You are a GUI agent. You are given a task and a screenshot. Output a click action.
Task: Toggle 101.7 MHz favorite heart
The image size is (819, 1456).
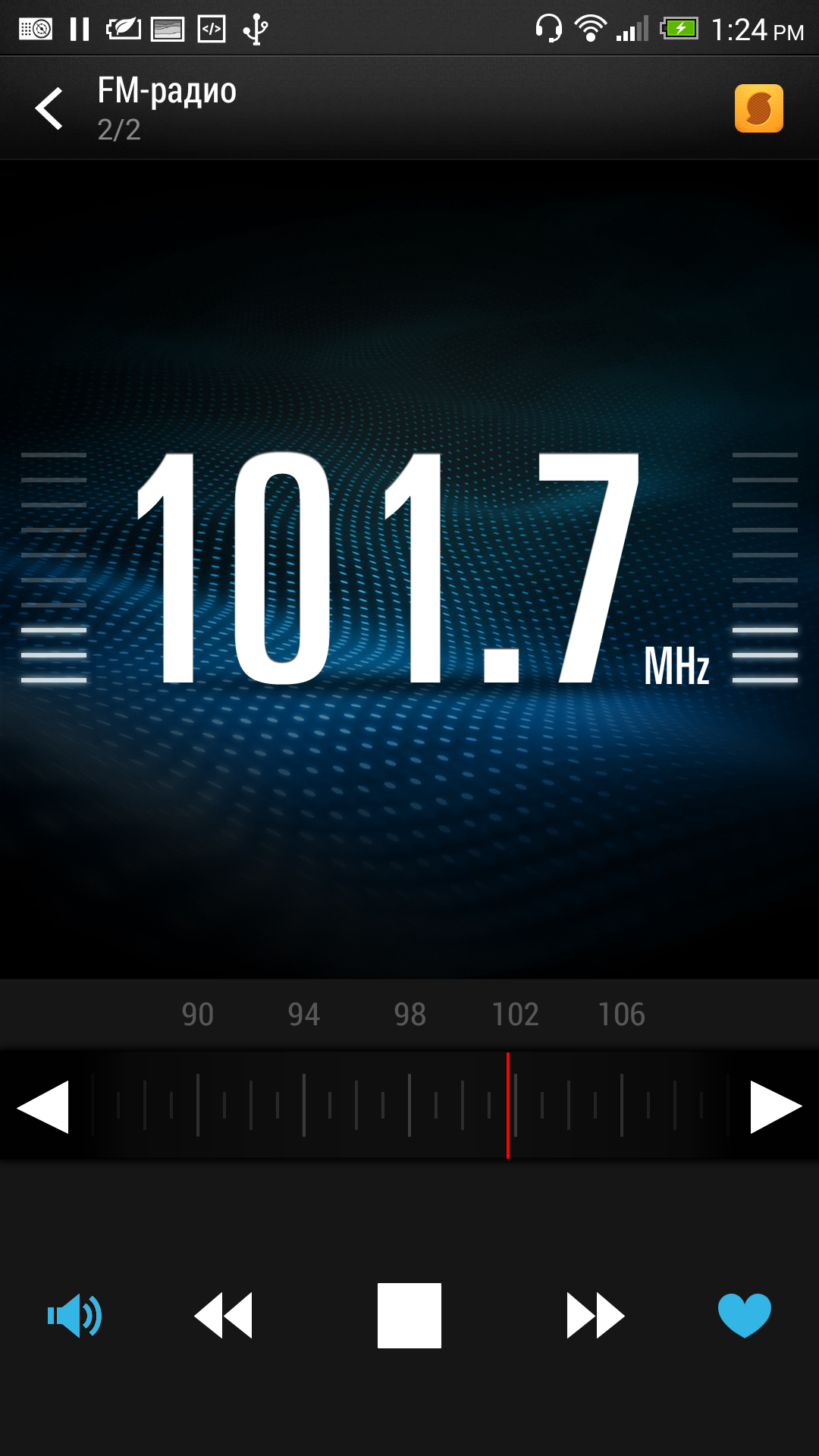pyautogui.click(x=745, y=1316)
